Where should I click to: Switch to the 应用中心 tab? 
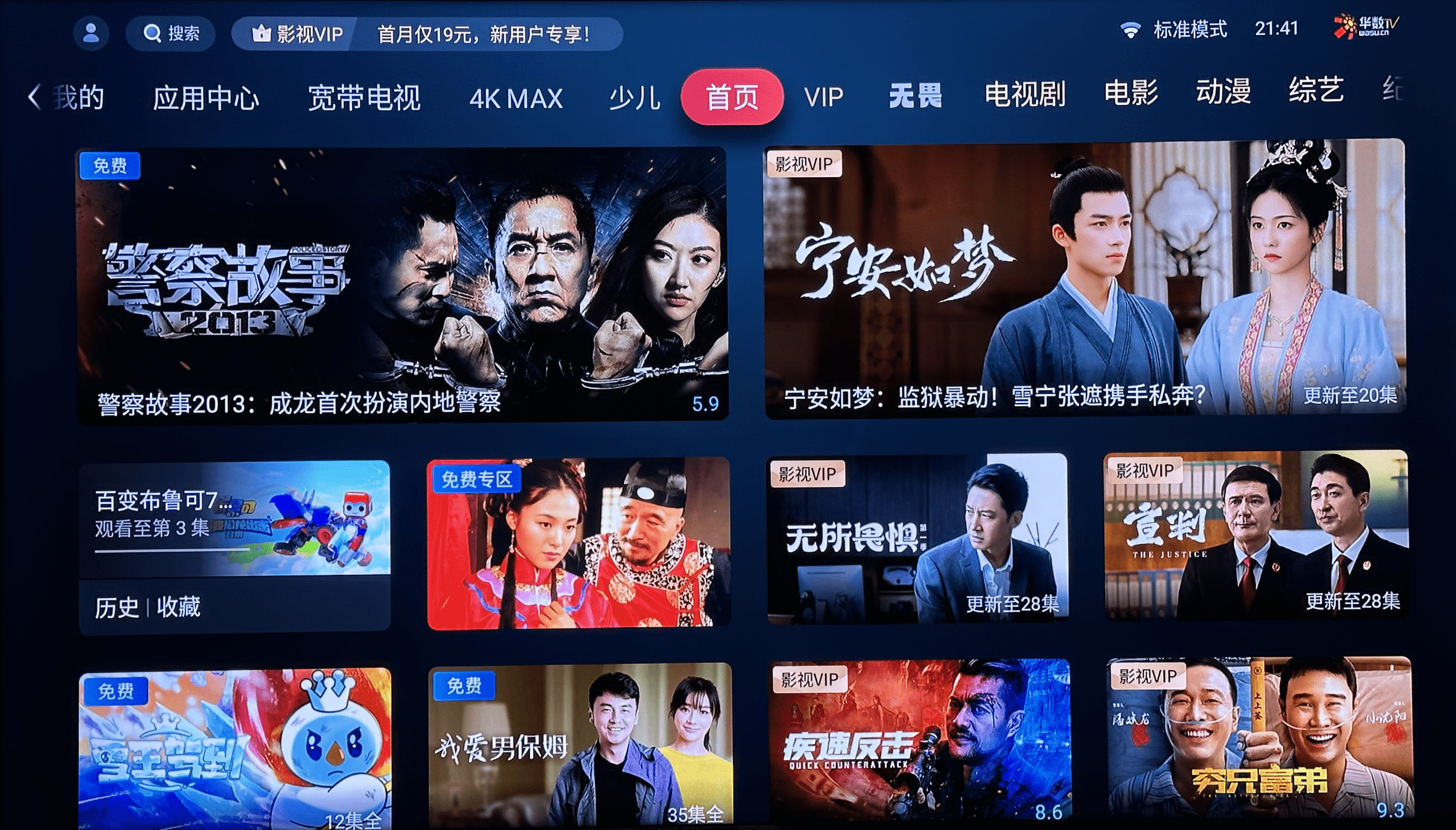[205, 98]
